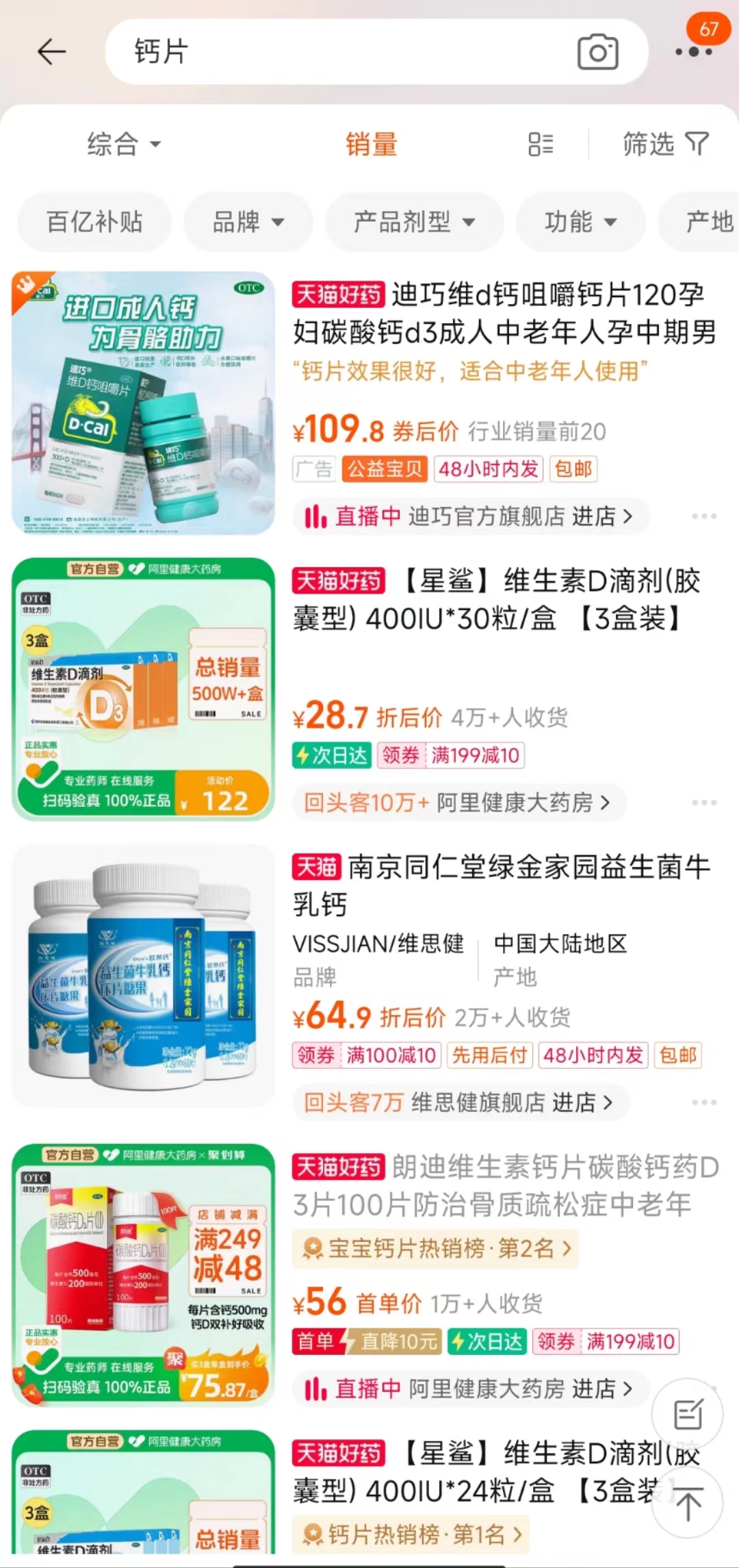This screenshot has height=1568, width=739.
Task: Tap the back-to-top arrow button
Action: coord(688,1504)
